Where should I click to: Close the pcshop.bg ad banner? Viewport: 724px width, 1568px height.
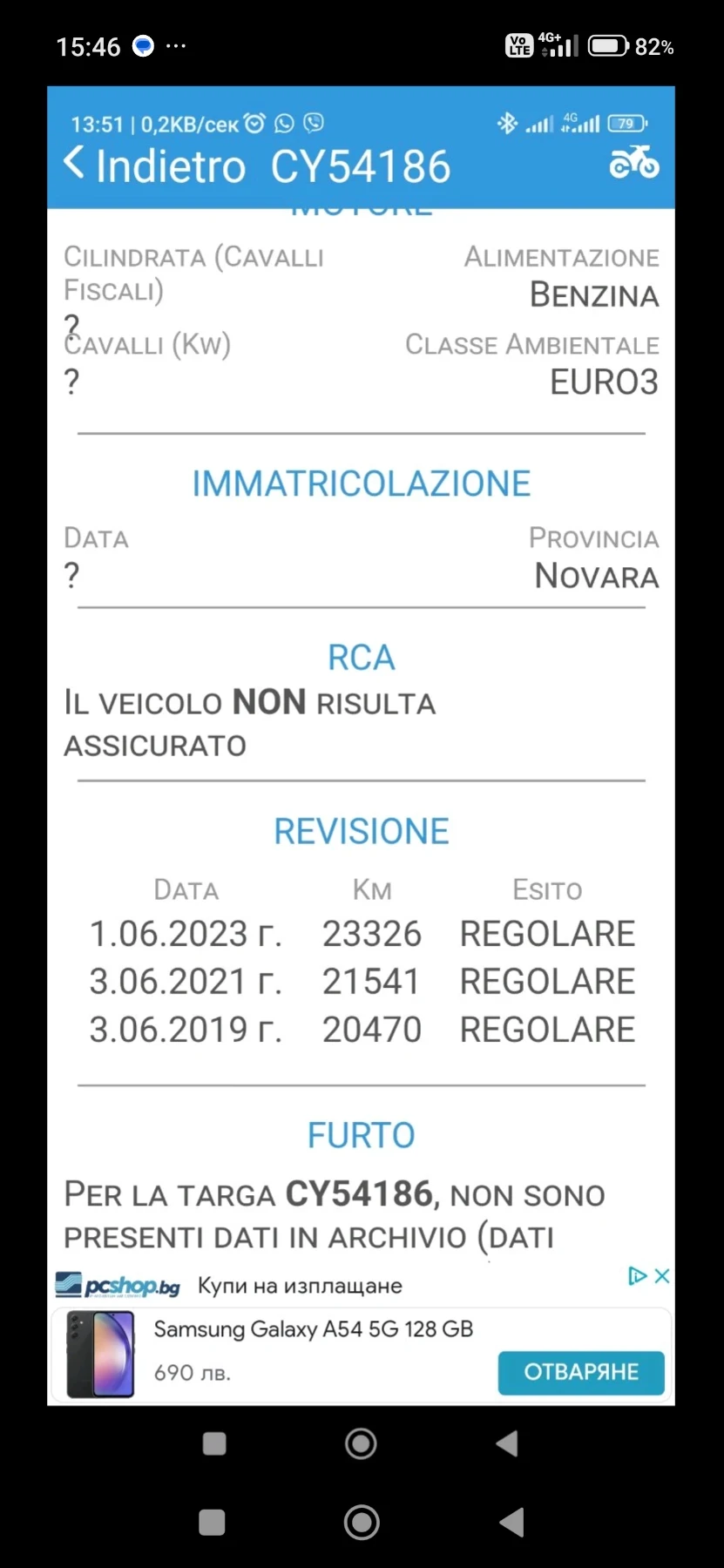[x=662, y=1275]
